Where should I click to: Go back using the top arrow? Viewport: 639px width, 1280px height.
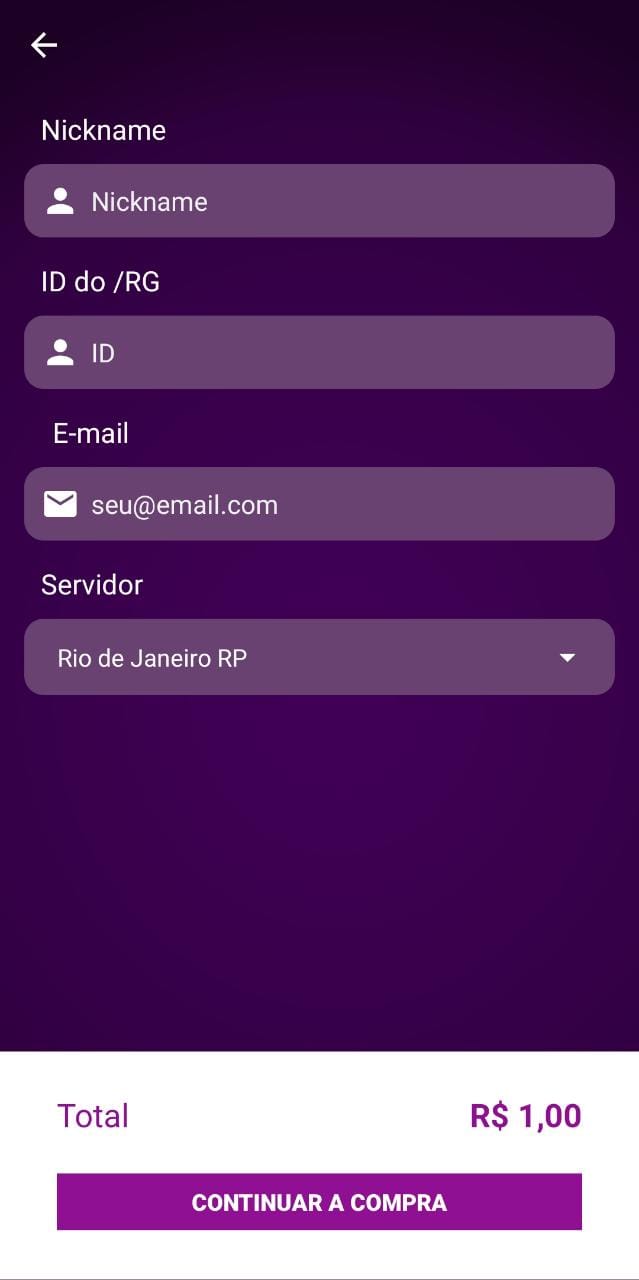coord(44,45)
